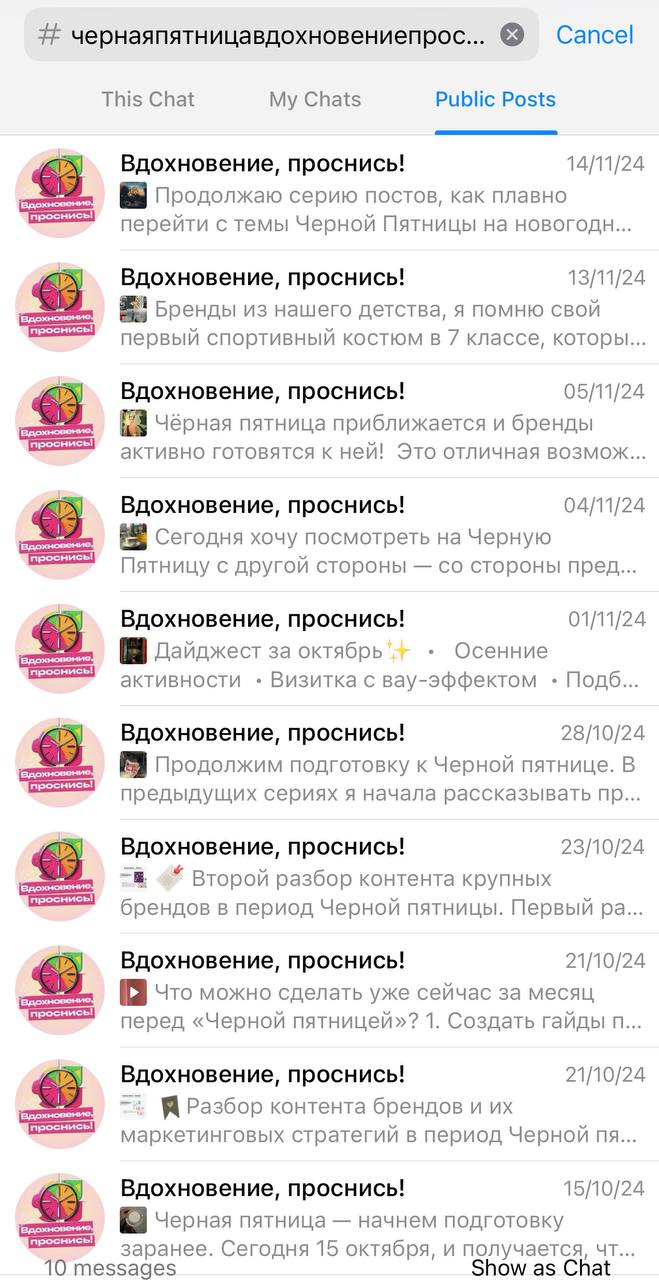Screen dimensions: 659x1280
Task: Open the post dated 28/10/24
Action: coord(380,763)
